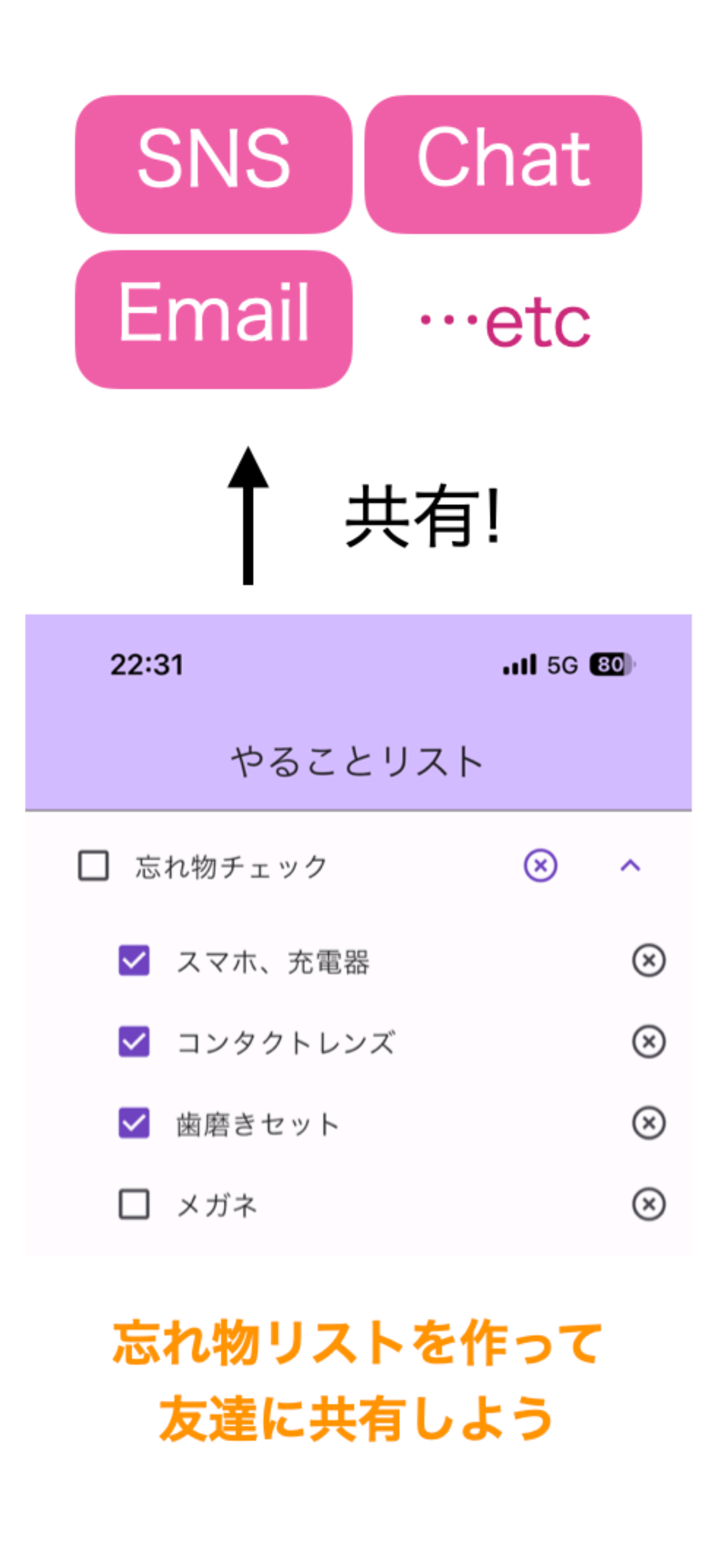Uncheck the スマホ、充電器 item
Screen dimensions: 723x1568
[133, 960]
